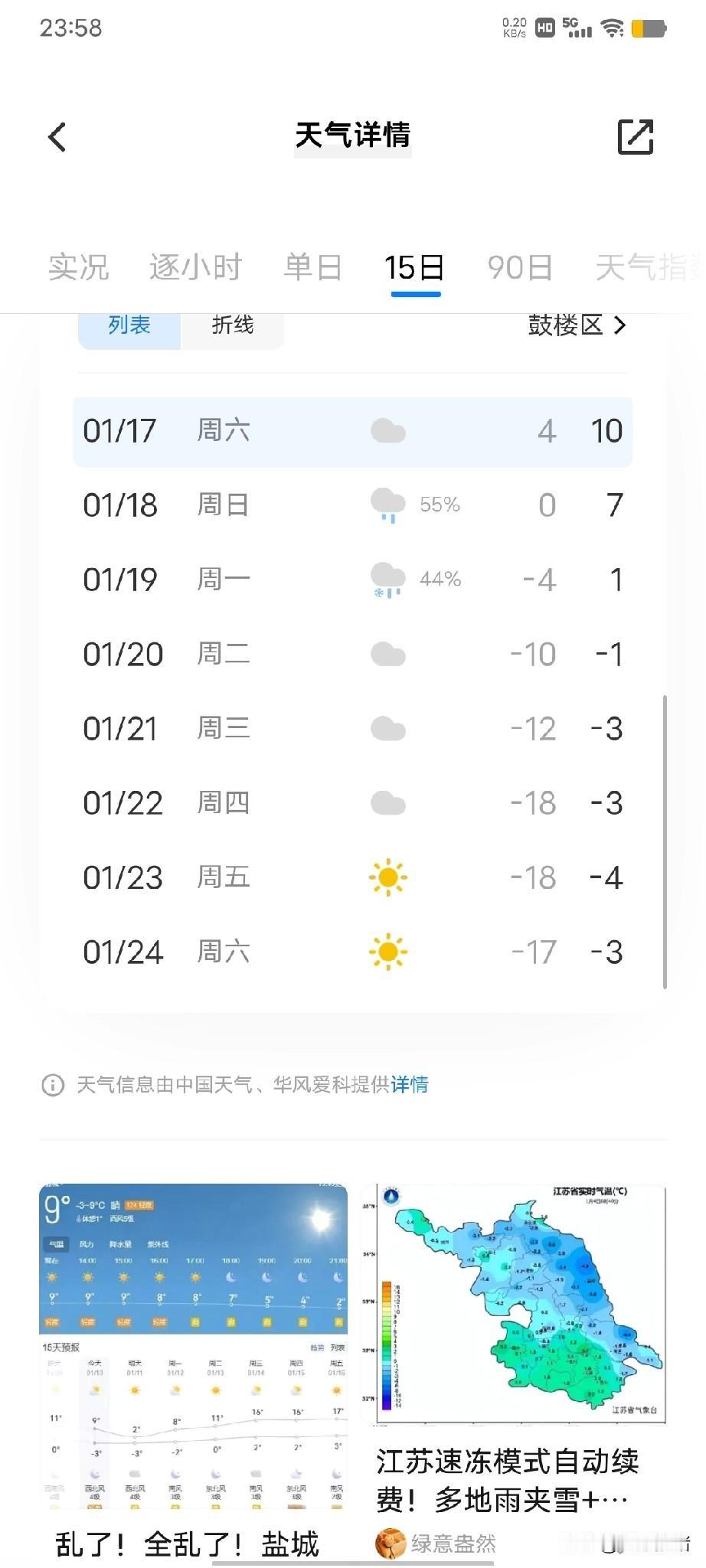Open the 逐小时 hourly tab
The width and height of the screenshot is (706, 1568).
click(x=195, y=267)
